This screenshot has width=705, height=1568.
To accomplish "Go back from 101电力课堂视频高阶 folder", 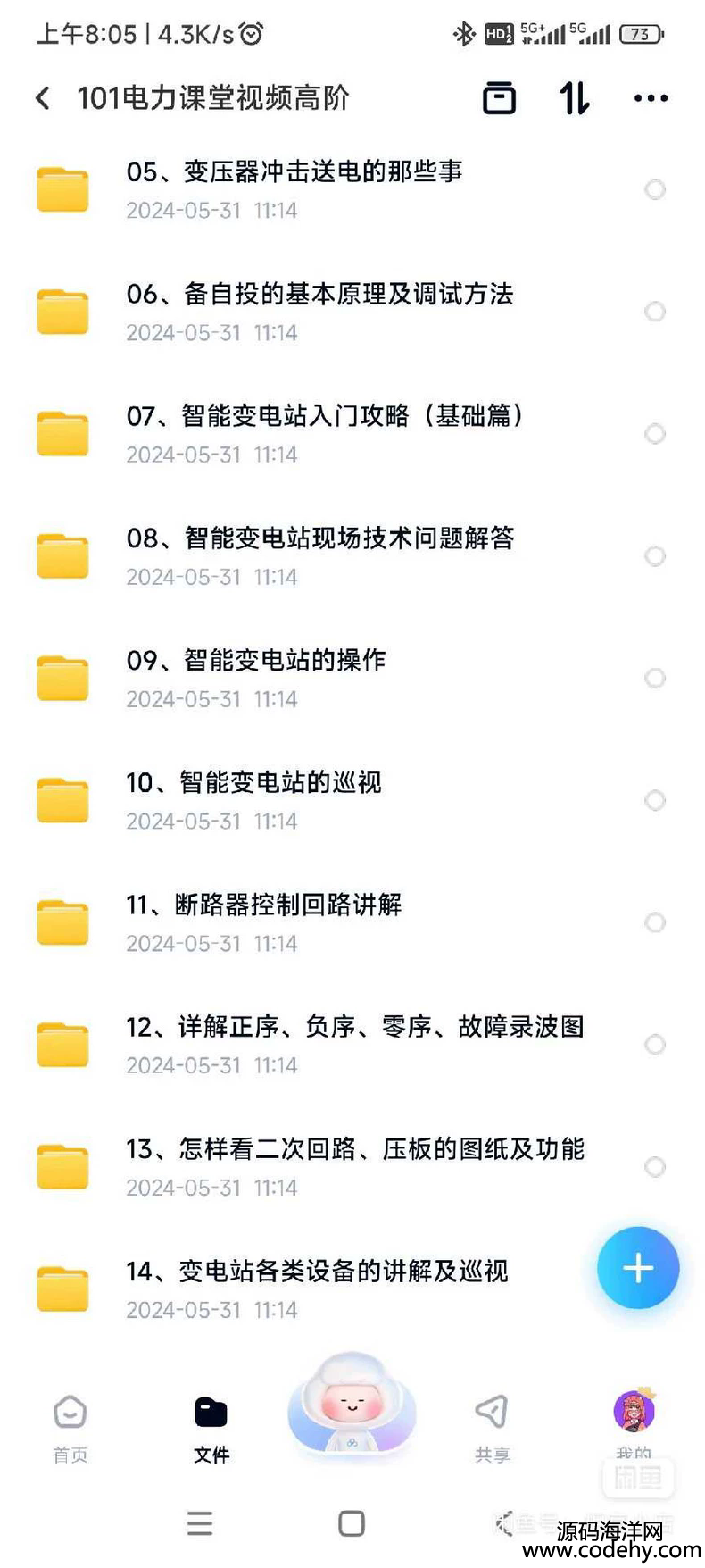I will 42,98.
